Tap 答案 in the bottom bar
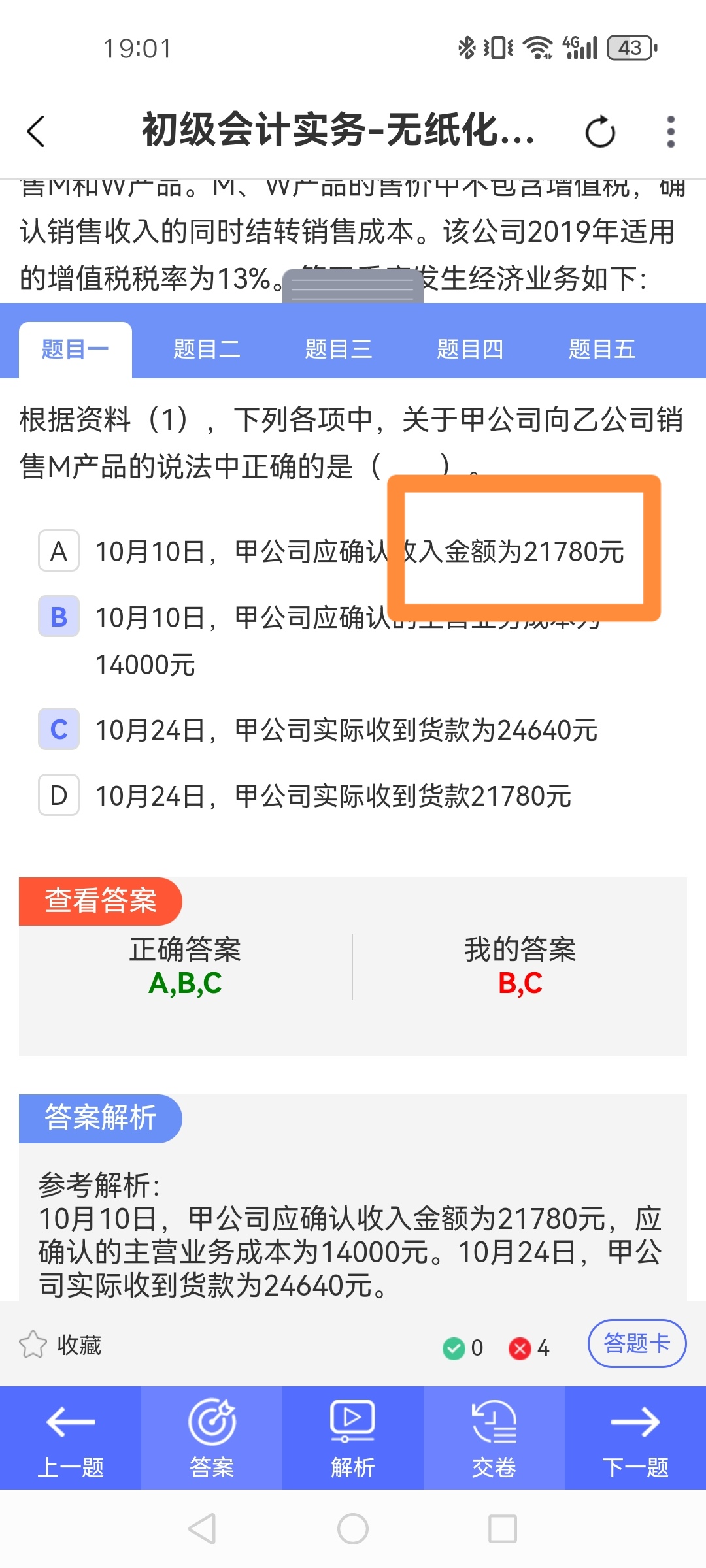Viewport: 706px width, 1568px height. pyautogui.click(x=212, y=1438)
